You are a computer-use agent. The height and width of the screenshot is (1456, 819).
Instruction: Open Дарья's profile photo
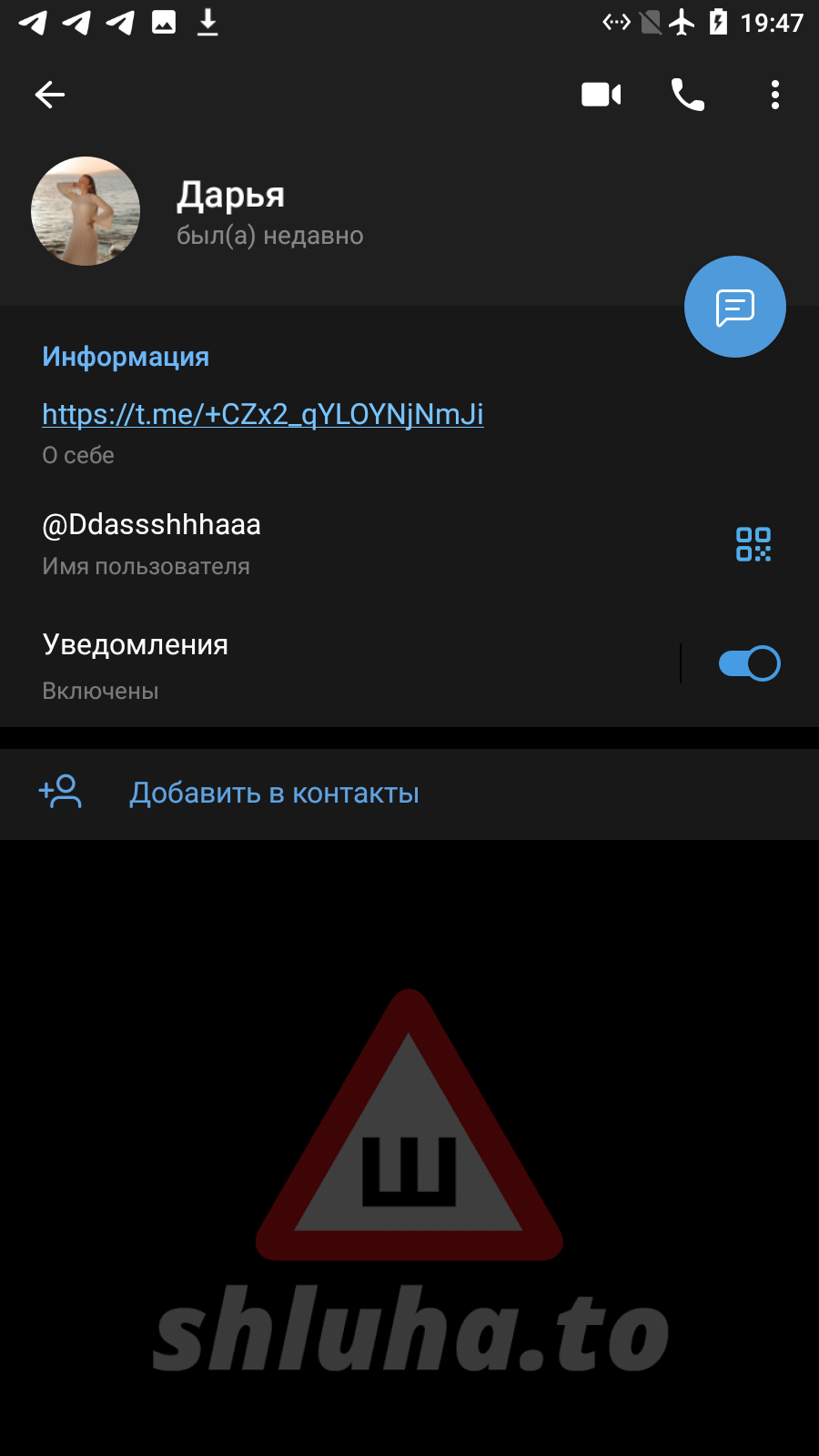pyautogui.click(x=86, y=211)
